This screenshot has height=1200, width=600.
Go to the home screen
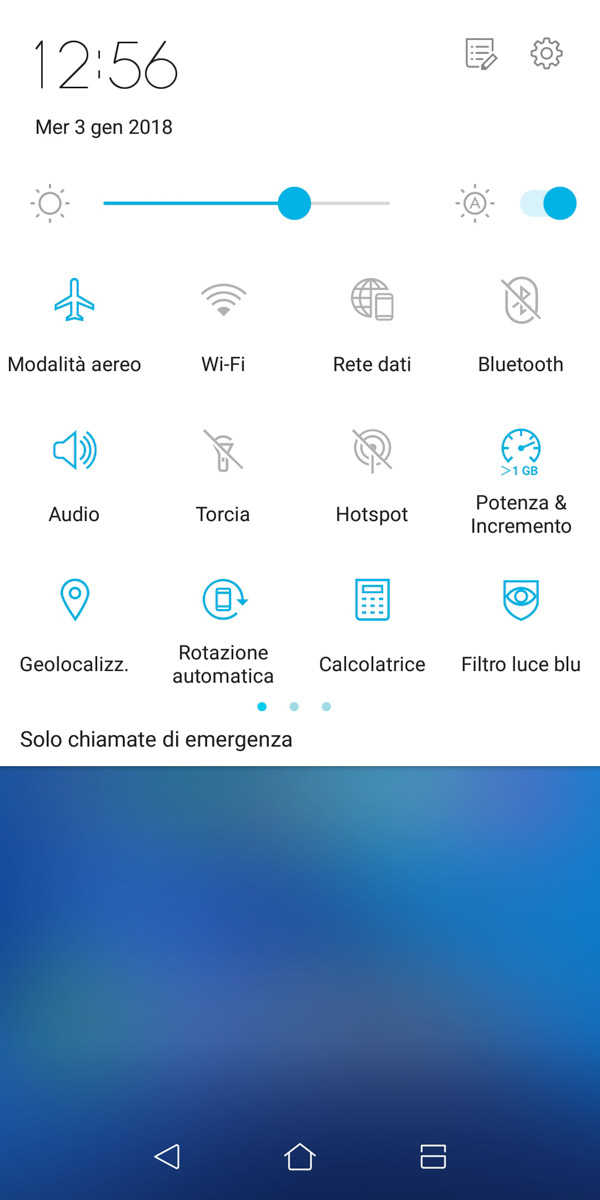[x=300, y=1156]
